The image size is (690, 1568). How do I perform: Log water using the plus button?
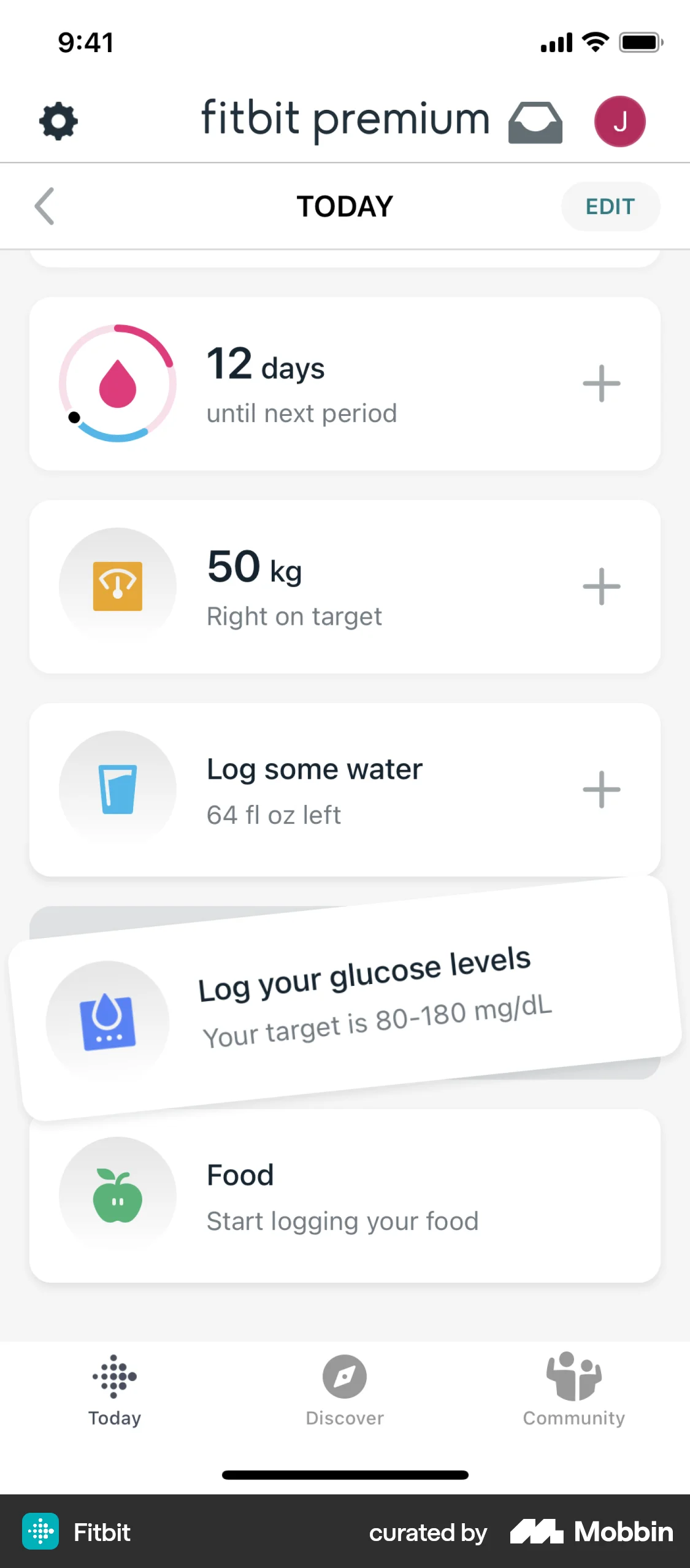[x=601, y=790]
